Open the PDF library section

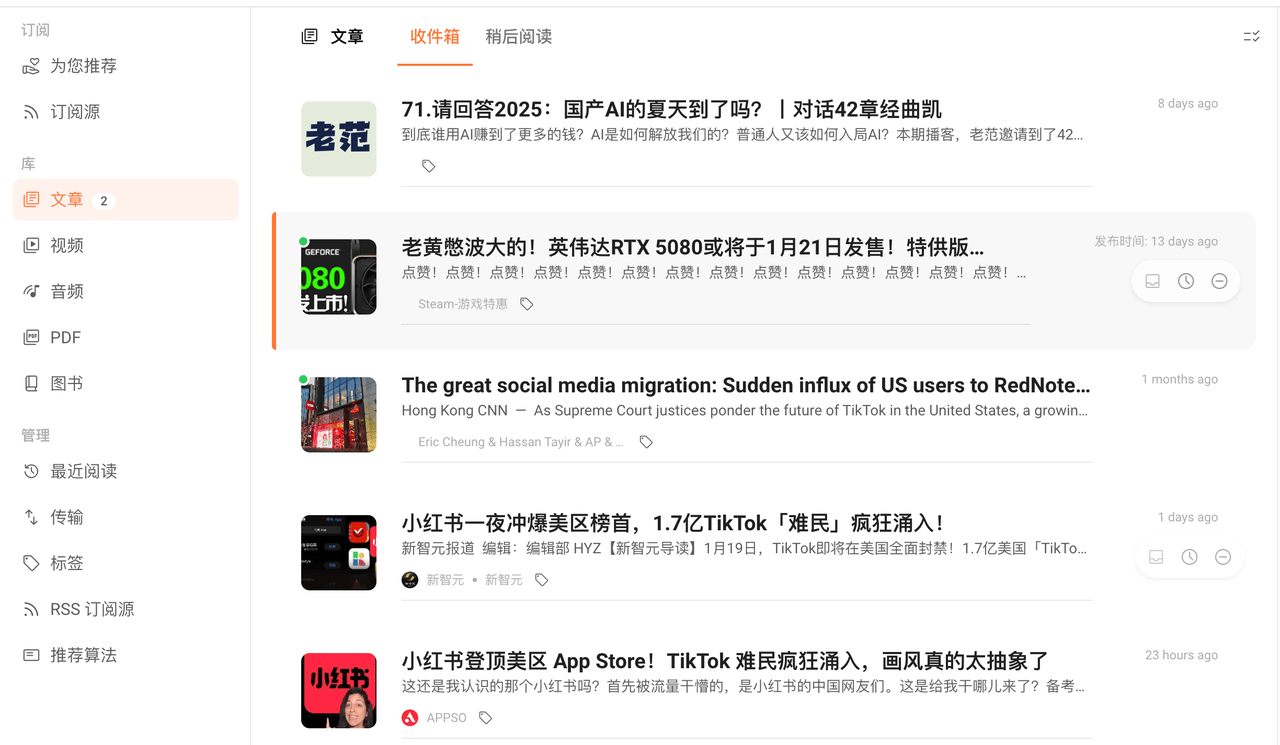[65, 338]
